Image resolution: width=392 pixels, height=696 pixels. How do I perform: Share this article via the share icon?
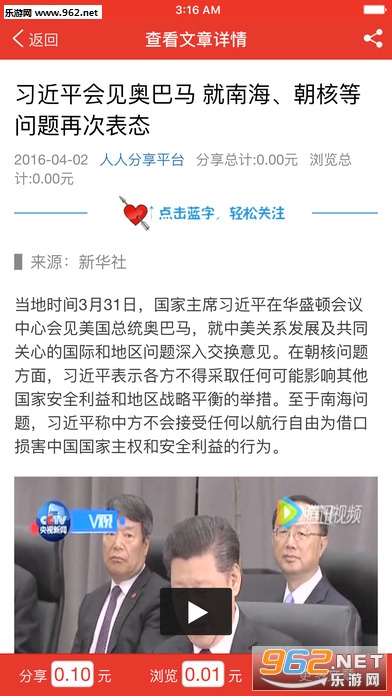[x=373, y=39]
